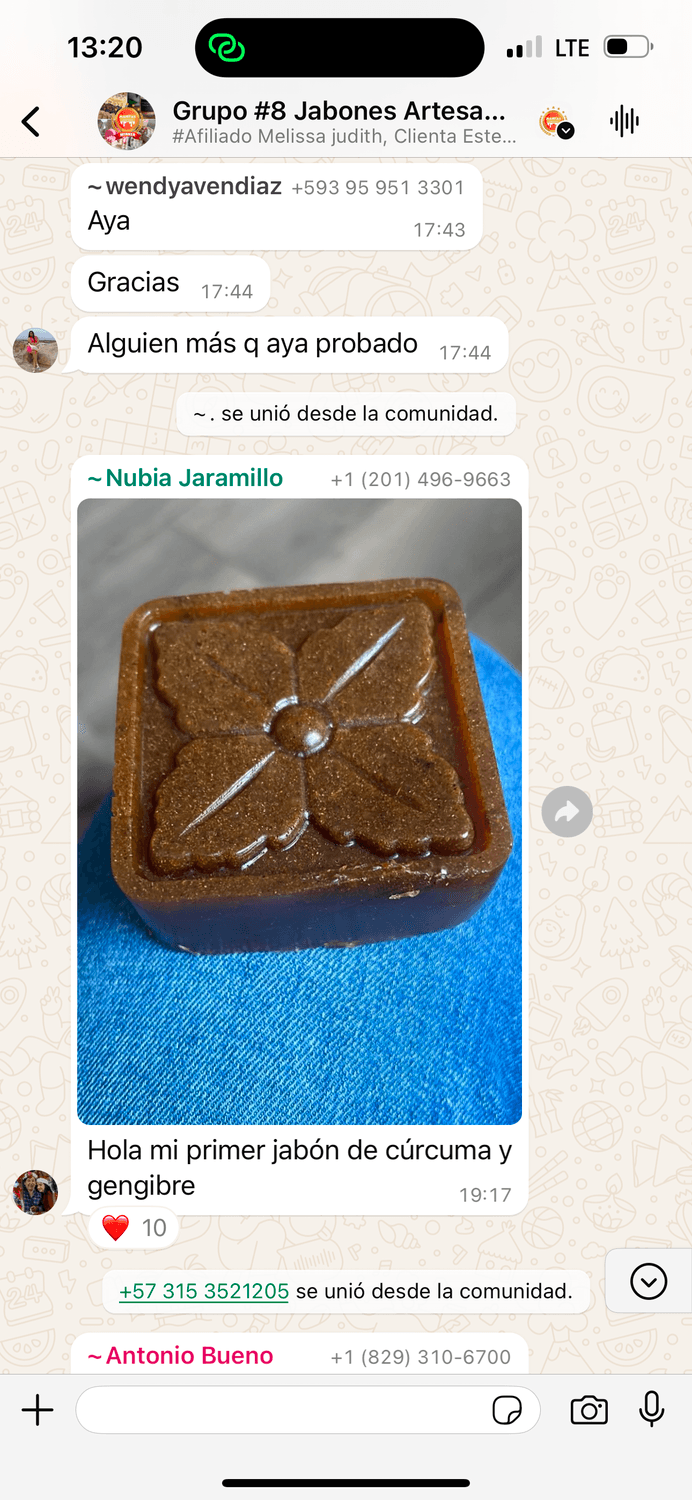Tap the +57 315 3521205 phone link
This screenshot has width=692, height=1500.
tap(204, 1291)
